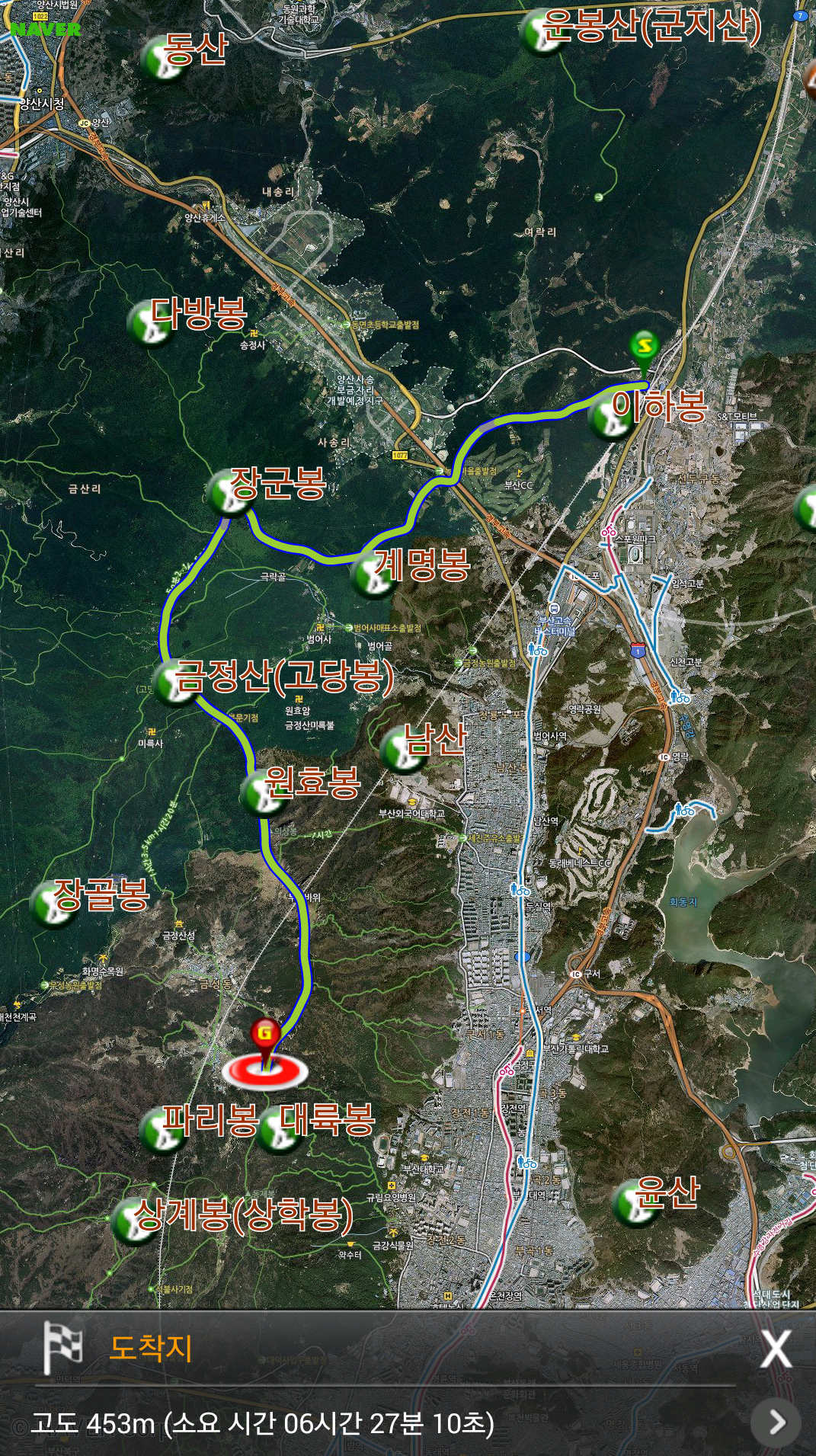Screen dimensions: 816x1456
Task: Select the green start point marker
Action: pos(645,348)
